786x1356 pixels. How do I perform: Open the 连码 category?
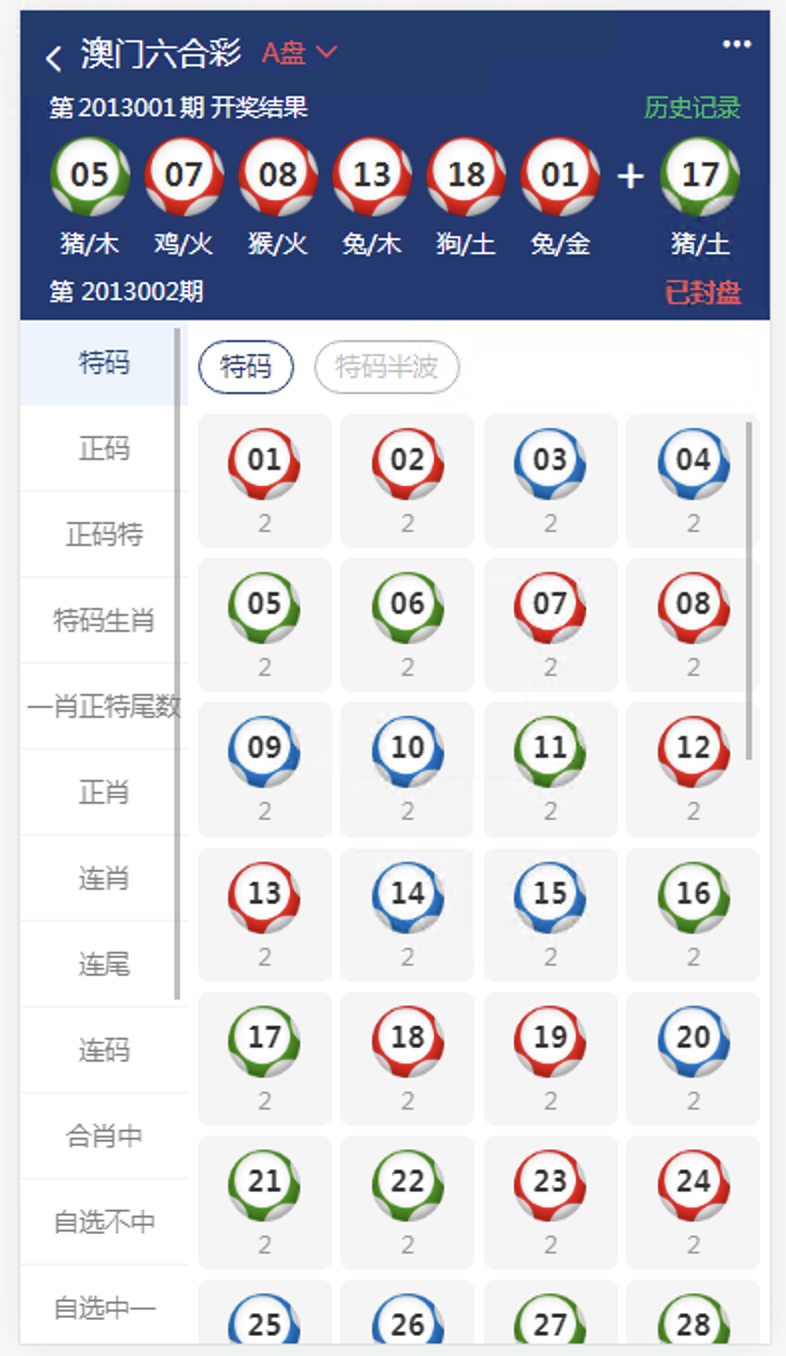coord(104,1050)
